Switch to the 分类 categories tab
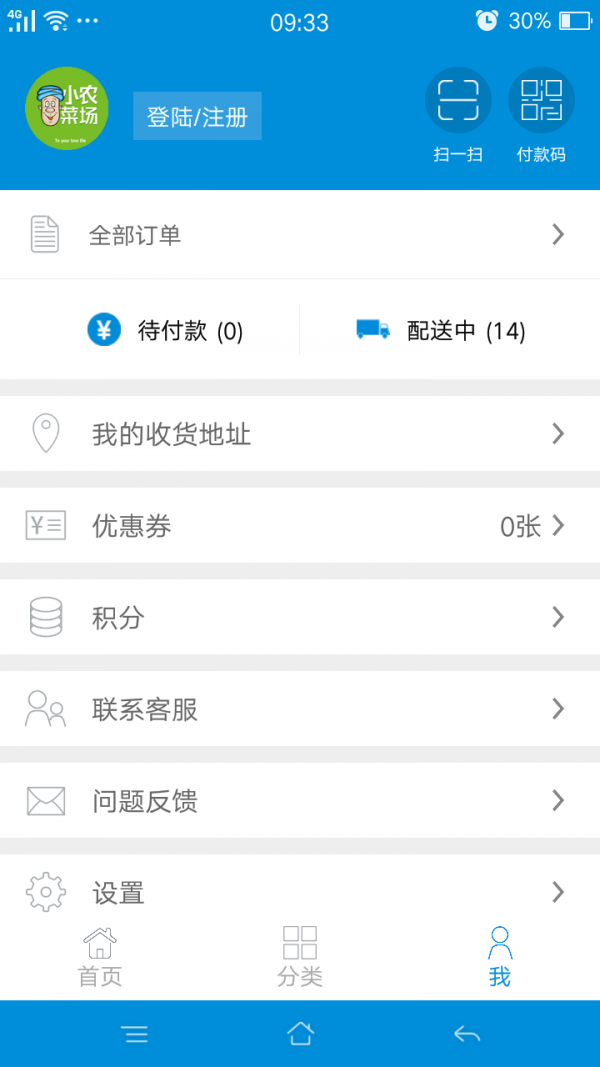This screenshot has height=1067, width=600. pyautogui.click(x=300, y=957)
